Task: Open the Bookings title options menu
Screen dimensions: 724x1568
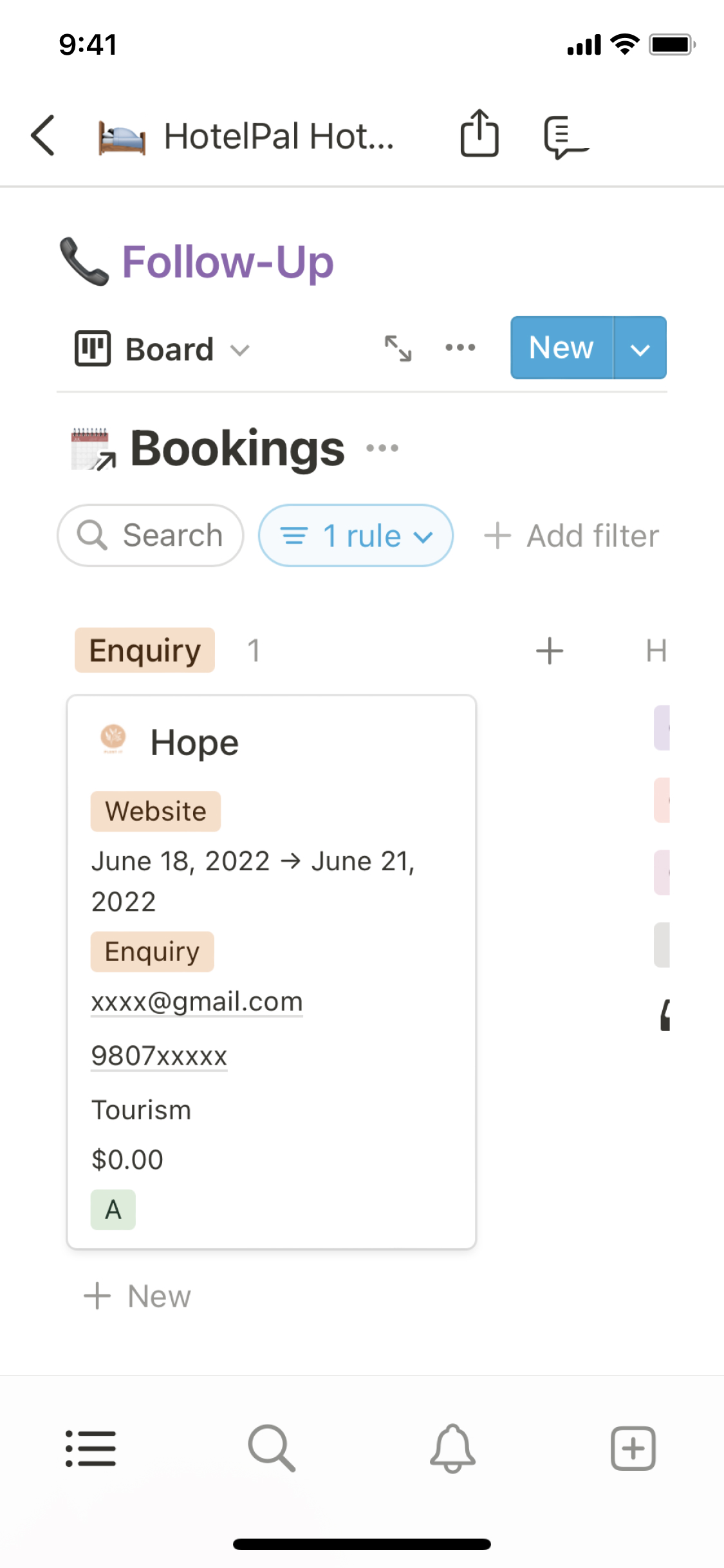Action: coord(382,448)
